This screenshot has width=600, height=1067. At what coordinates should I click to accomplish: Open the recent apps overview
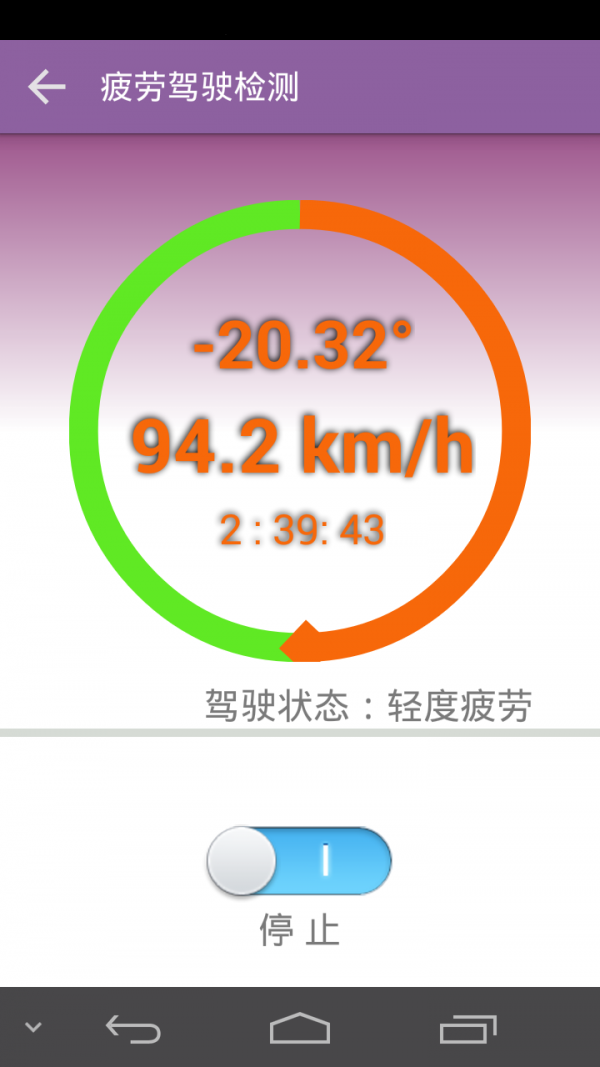point(467,1028)
